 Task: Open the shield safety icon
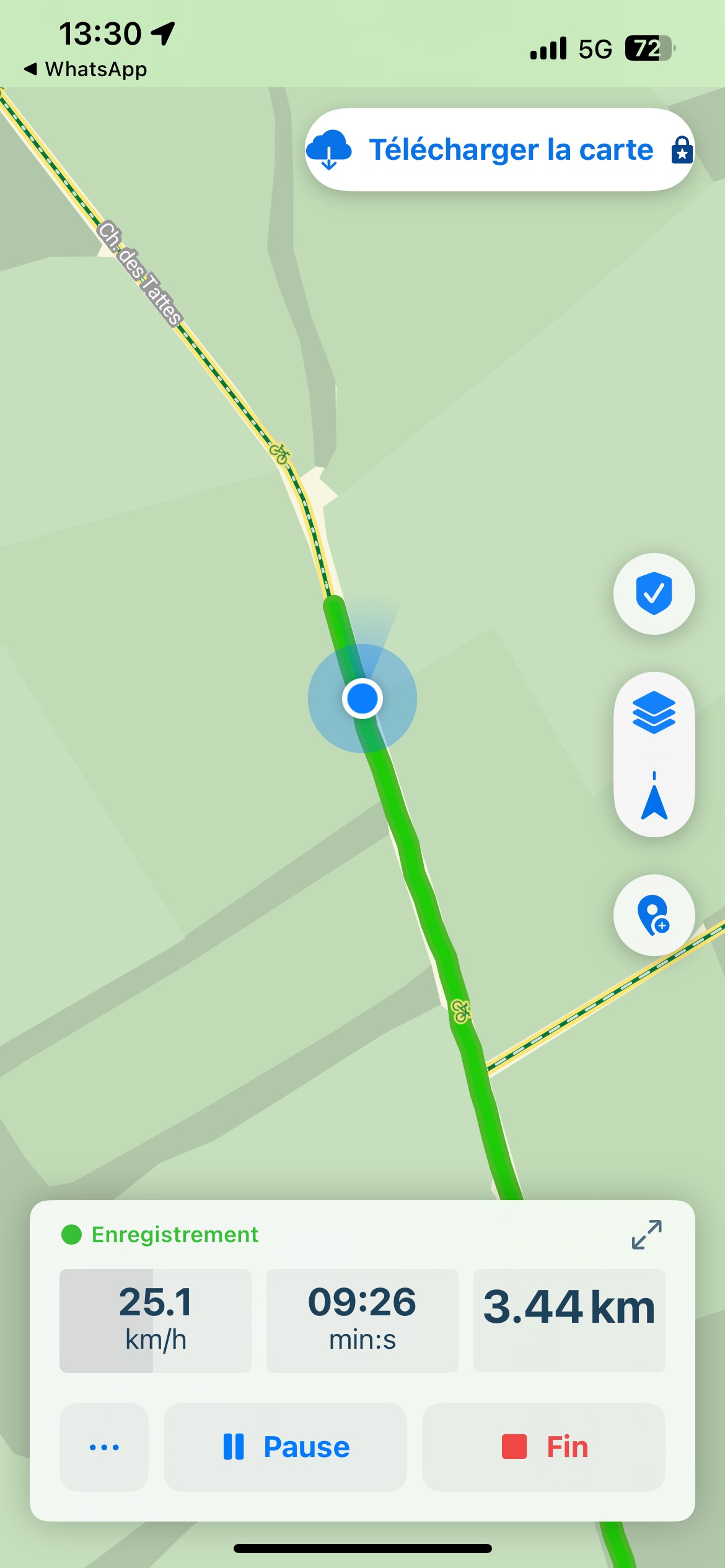coord(654,593)
